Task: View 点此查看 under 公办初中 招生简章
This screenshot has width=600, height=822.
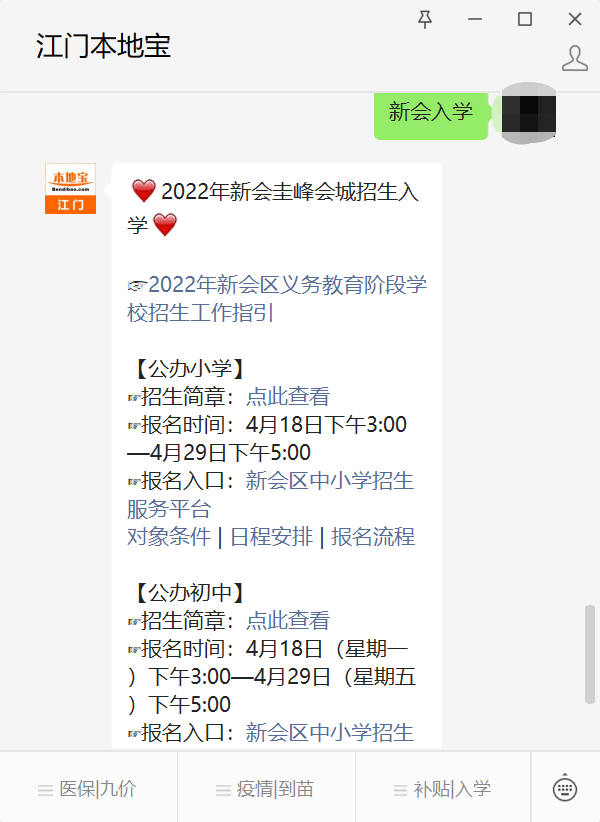Action: coord(288,621)
